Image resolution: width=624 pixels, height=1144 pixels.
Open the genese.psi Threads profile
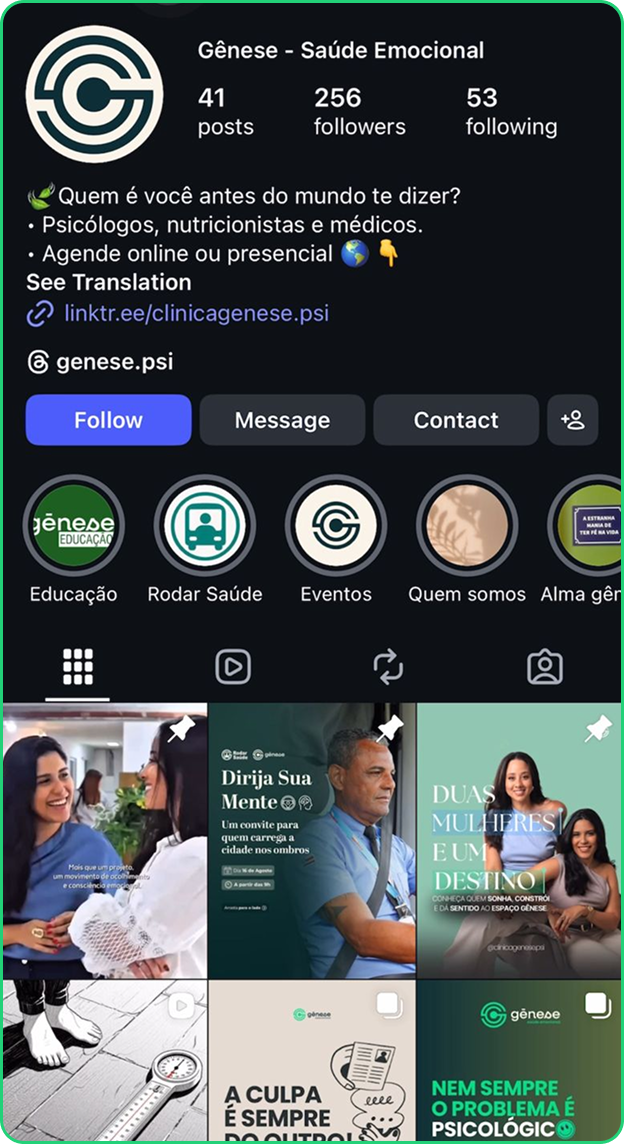pyautogui.click(x=114, y=362)
